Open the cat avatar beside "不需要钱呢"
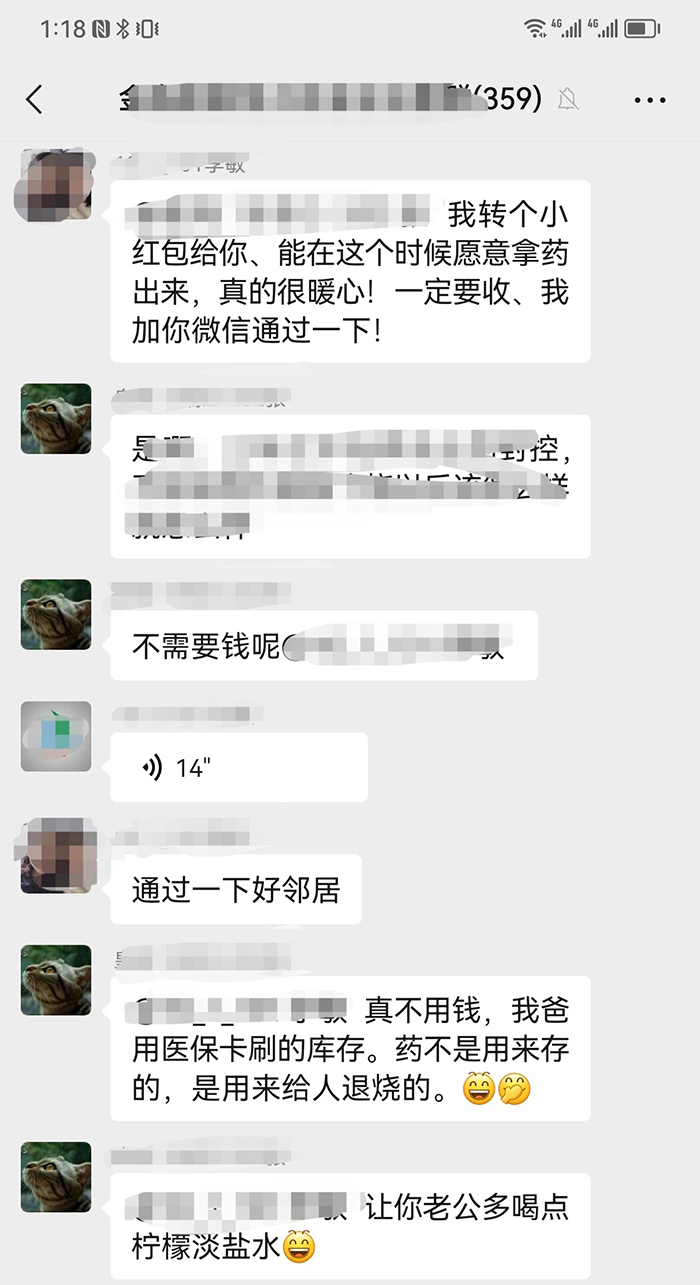The width and height of the screenshot is (700, 1285). coord(56,615)
